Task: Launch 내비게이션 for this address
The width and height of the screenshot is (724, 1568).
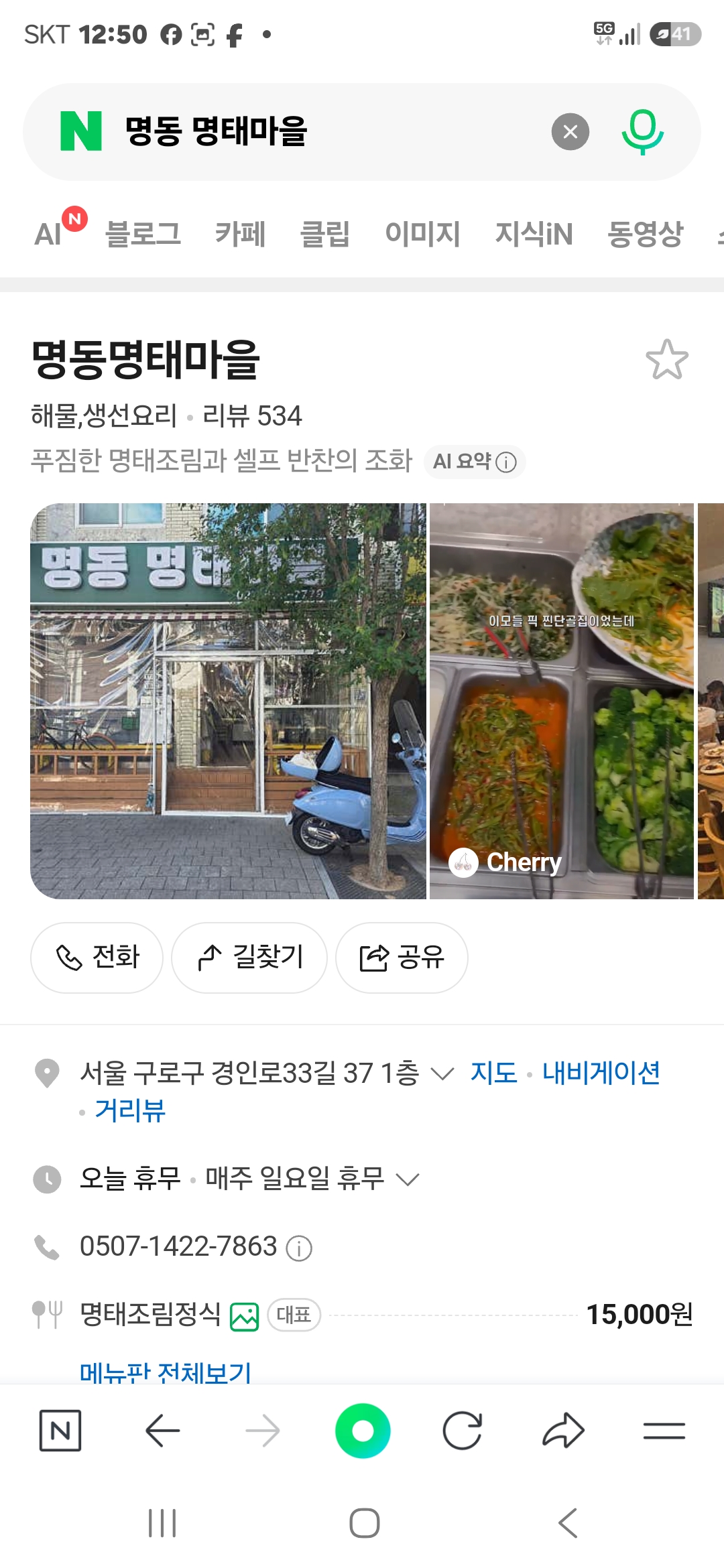Action: point(601,1073)
